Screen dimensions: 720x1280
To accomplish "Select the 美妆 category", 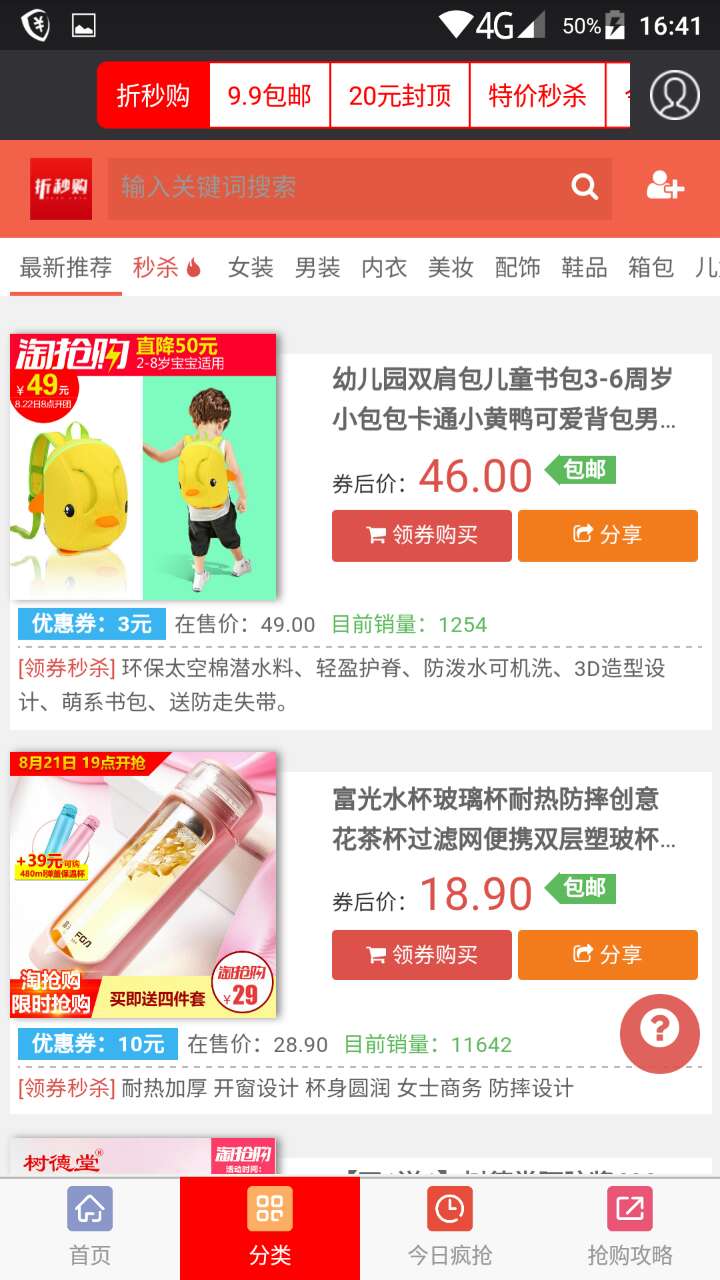I will tap(450, 268).
